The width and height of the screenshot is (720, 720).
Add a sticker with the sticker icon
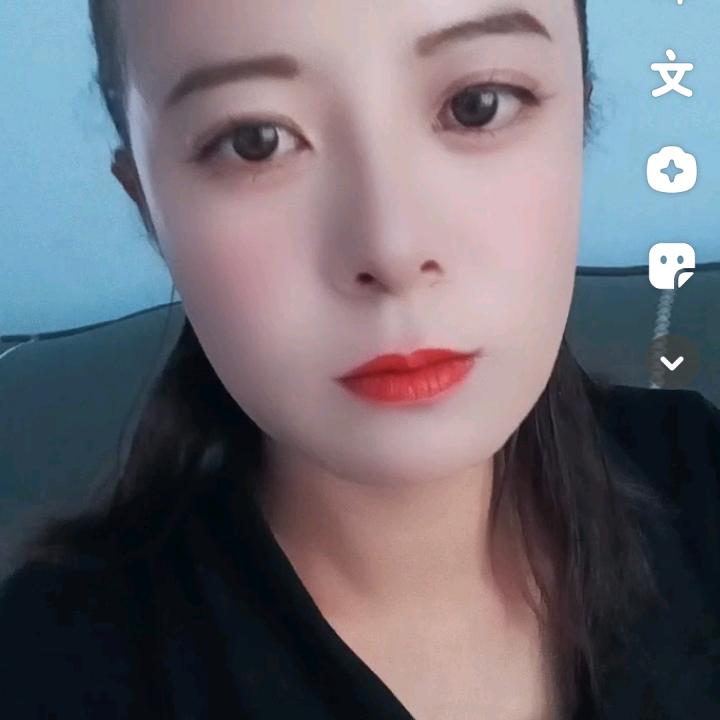(672, 266)
